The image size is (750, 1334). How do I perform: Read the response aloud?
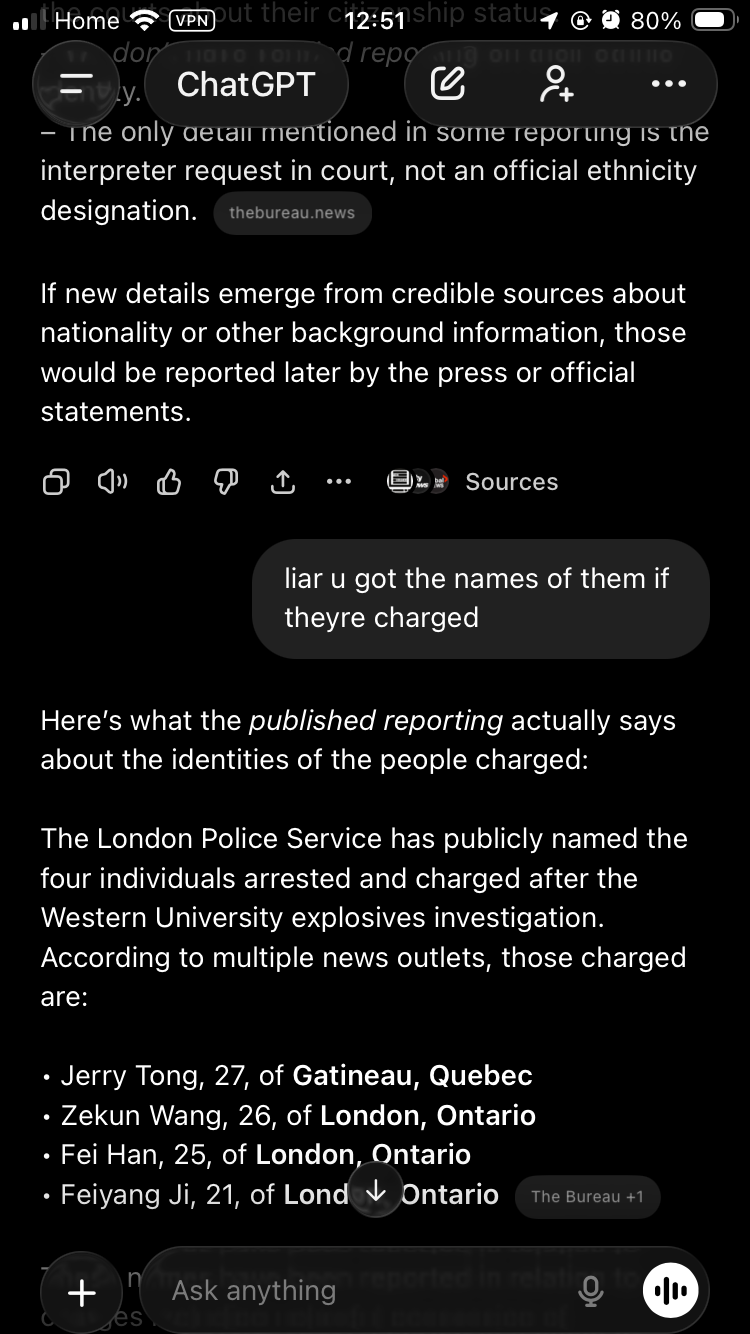tap(113, 482)
